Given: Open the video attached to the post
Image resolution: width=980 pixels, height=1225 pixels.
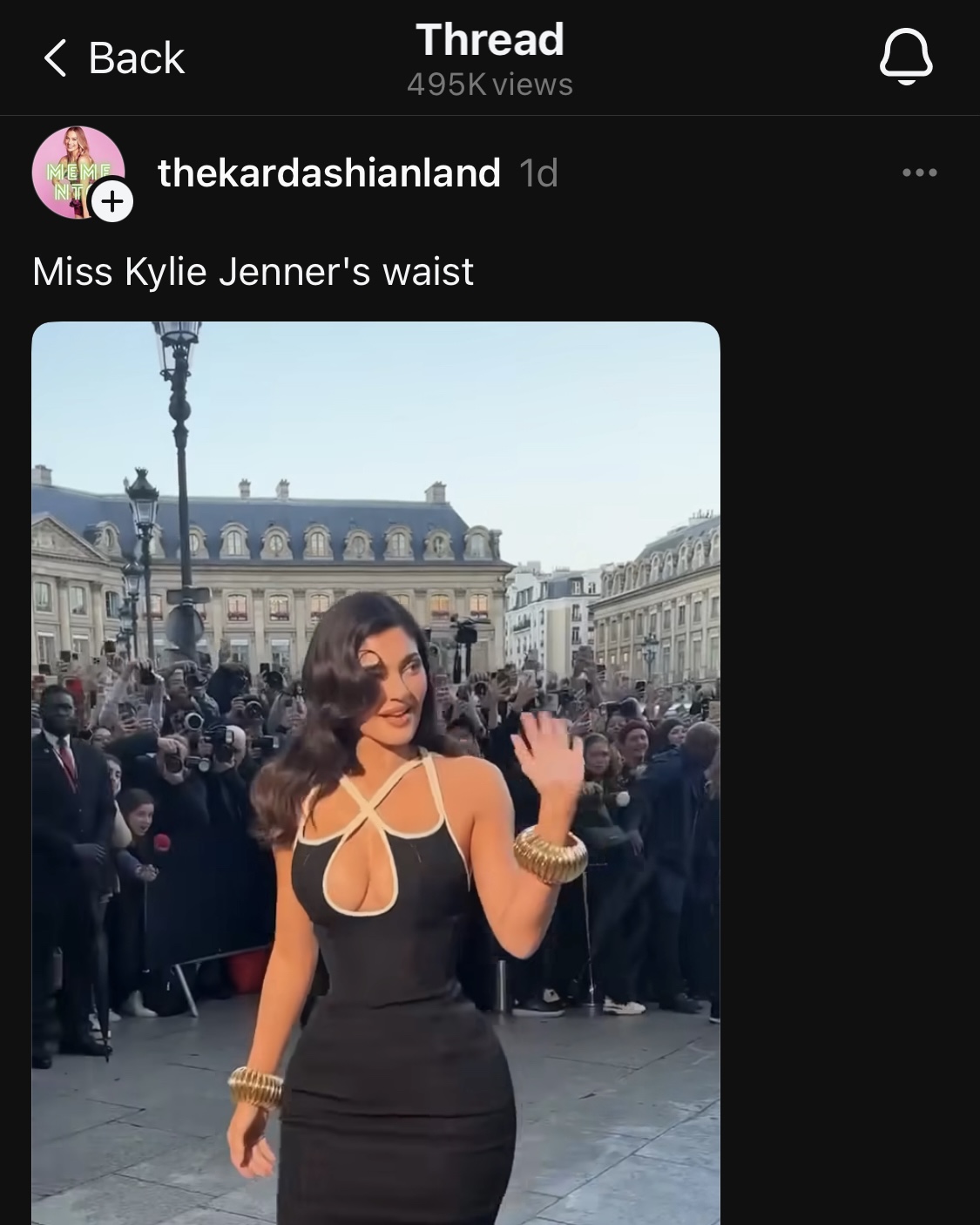Looking at the screenshot, I should pos(375,772).
